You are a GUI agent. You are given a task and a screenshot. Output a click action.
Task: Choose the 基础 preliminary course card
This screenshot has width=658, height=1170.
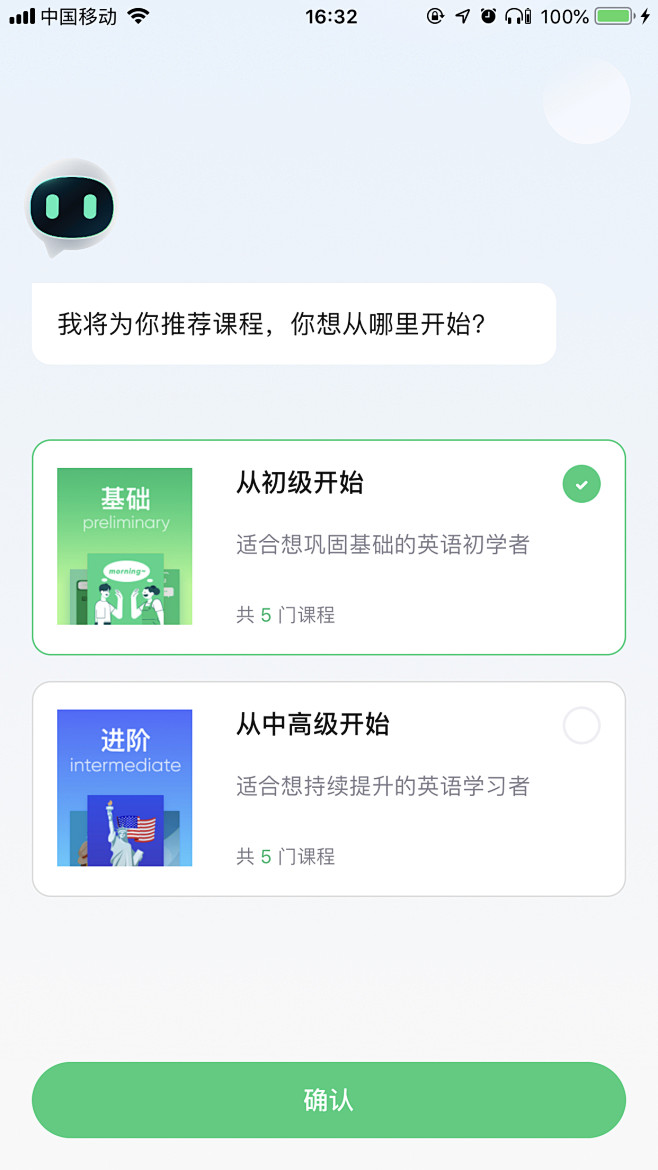[328, 547]
